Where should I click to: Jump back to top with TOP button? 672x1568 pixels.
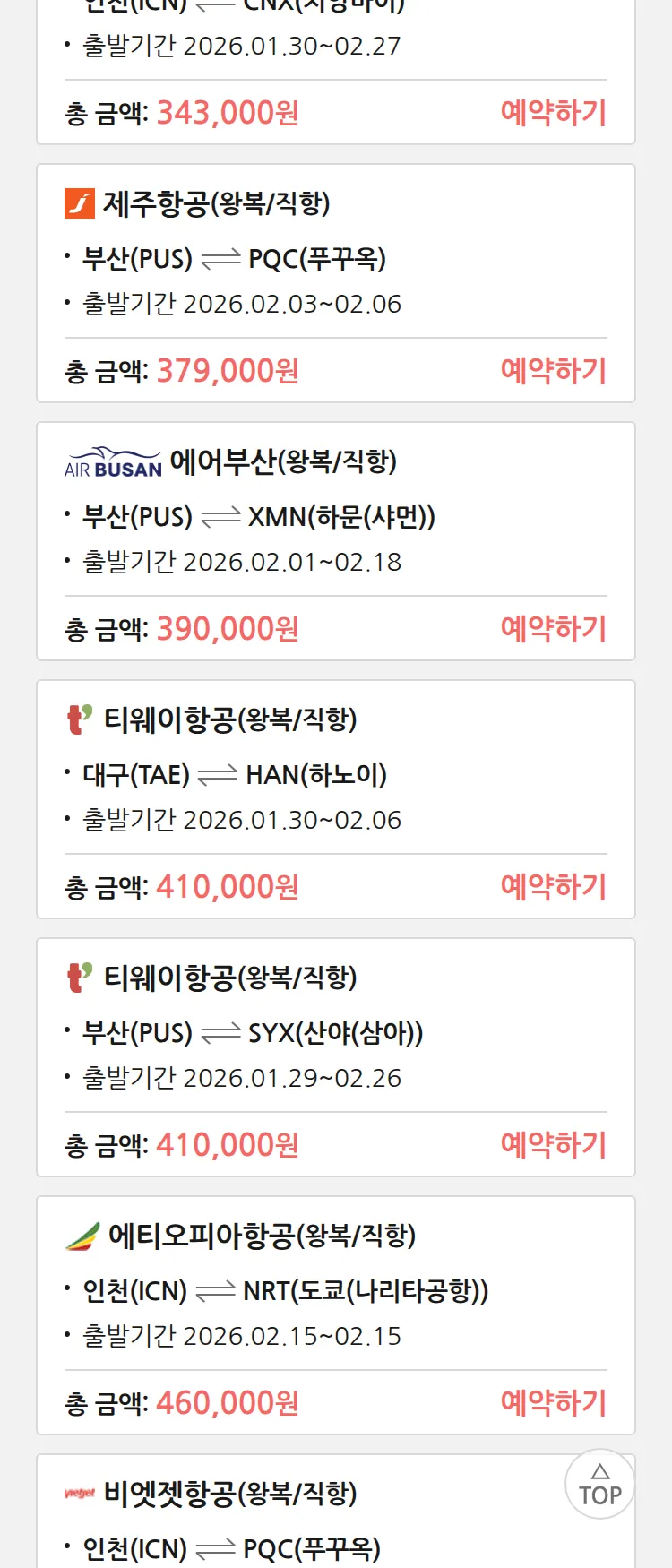point(599,1485)
